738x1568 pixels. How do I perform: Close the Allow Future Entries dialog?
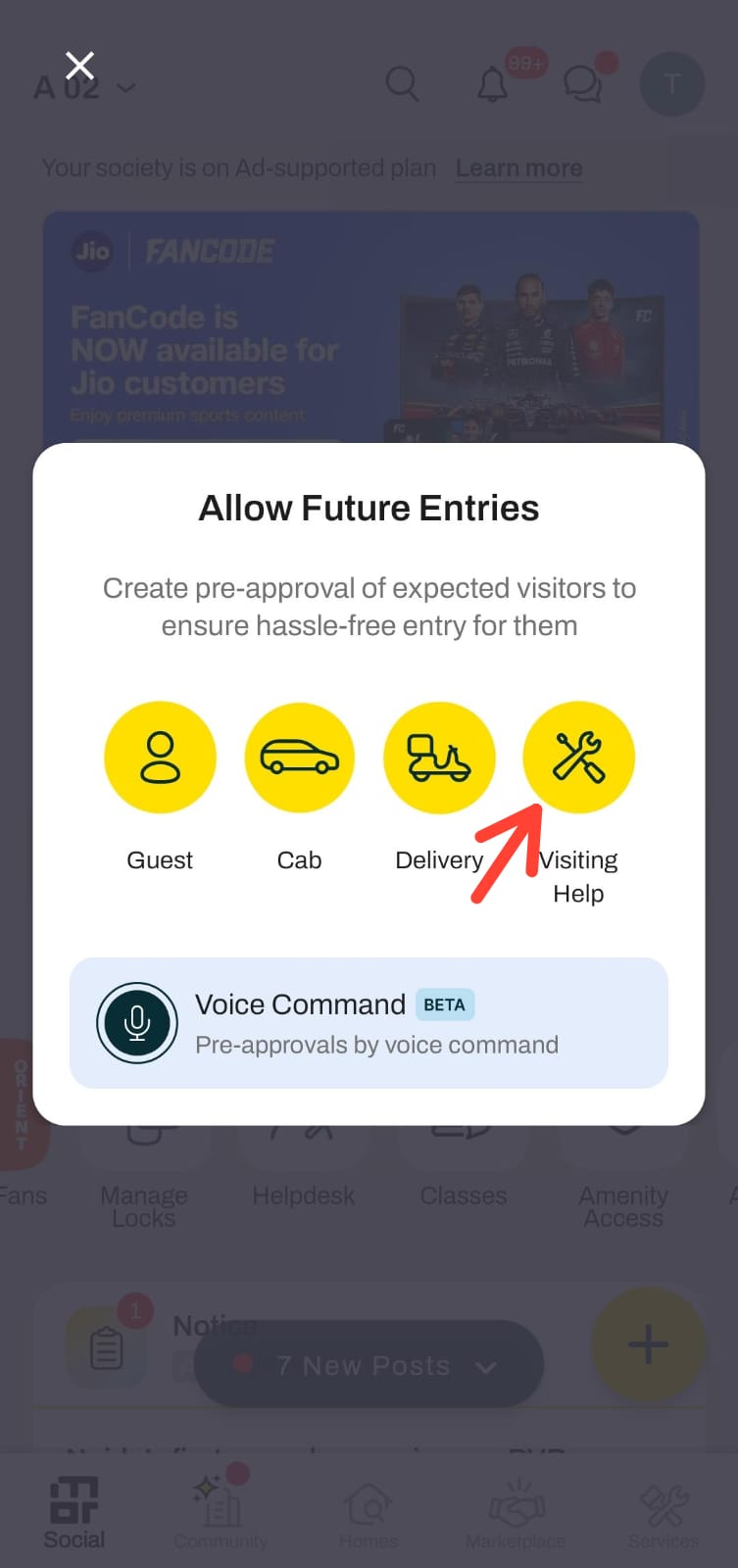click(x=79, y=66)
